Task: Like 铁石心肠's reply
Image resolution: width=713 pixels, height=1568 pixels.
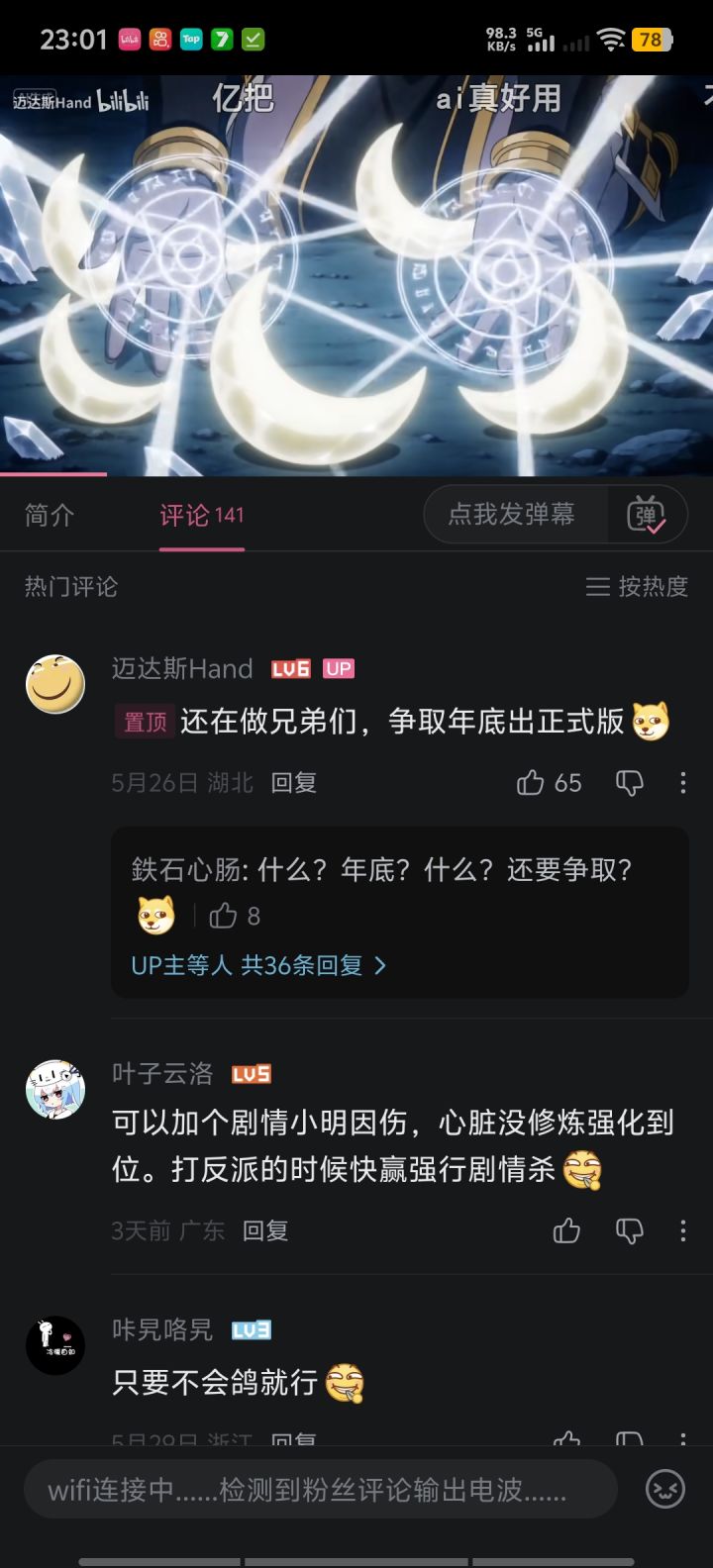Action: [236, 916]
